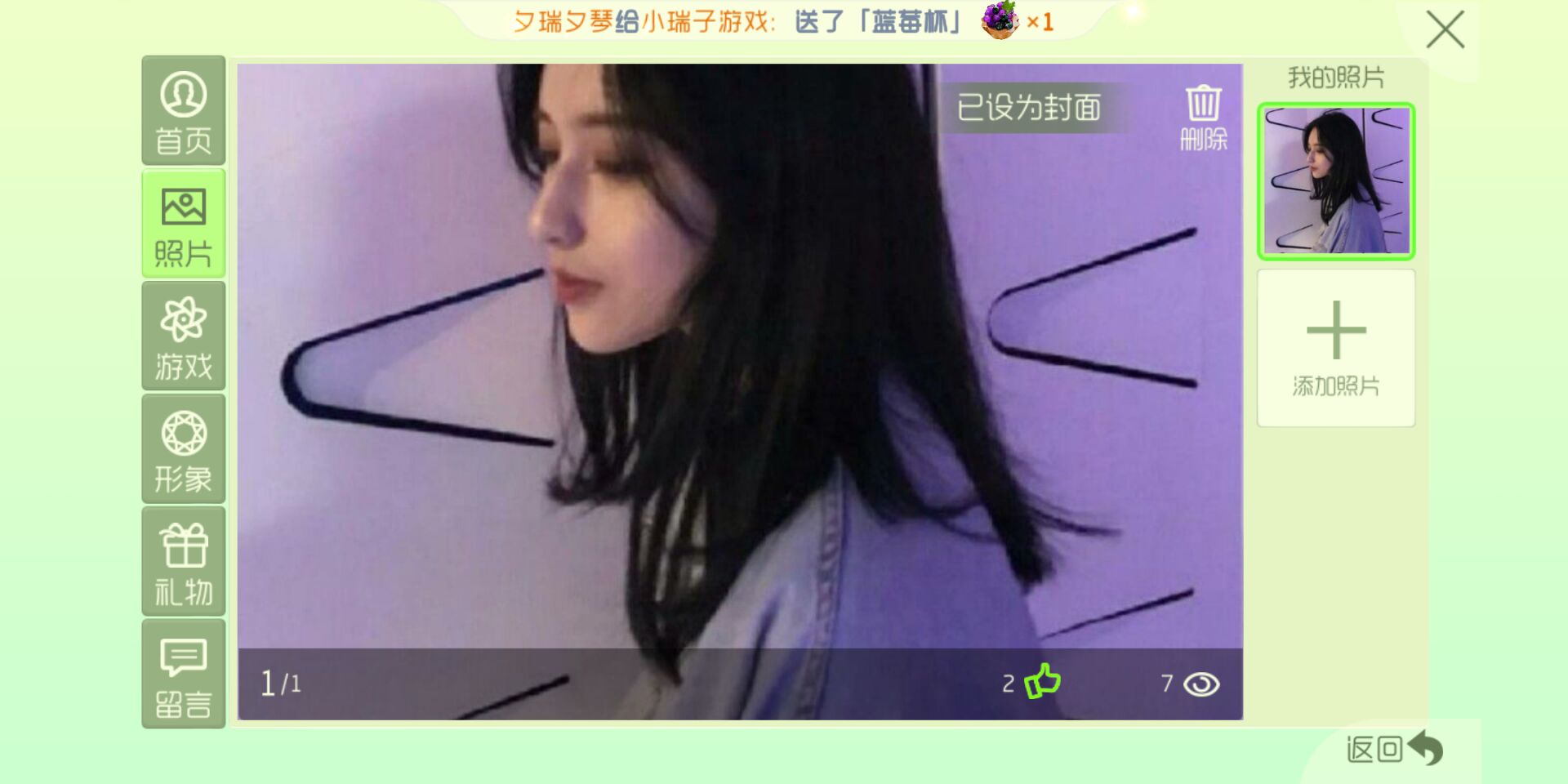Open the 留言 messages tab
The height and width of the screenshot is (784, 1568).
click(184, 675)
